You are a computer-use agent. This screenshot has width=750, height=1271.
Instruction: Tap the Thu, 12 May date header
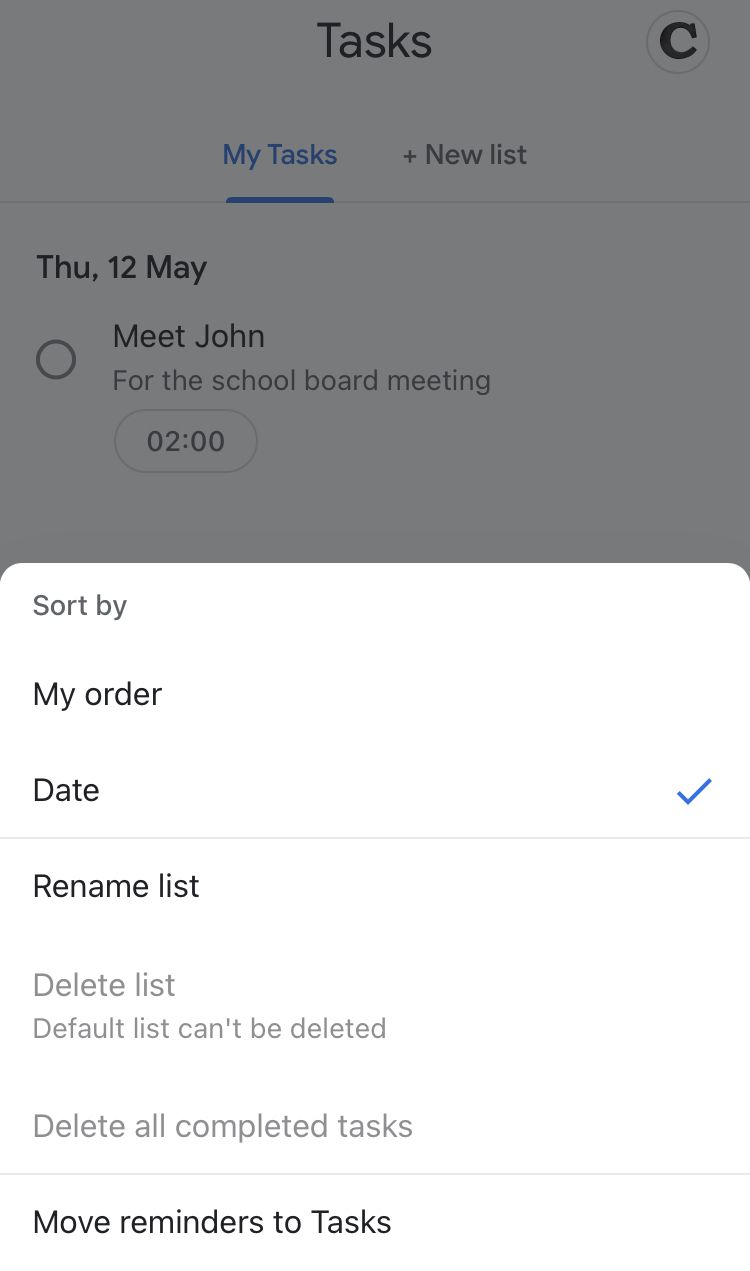tap(121, 267)
